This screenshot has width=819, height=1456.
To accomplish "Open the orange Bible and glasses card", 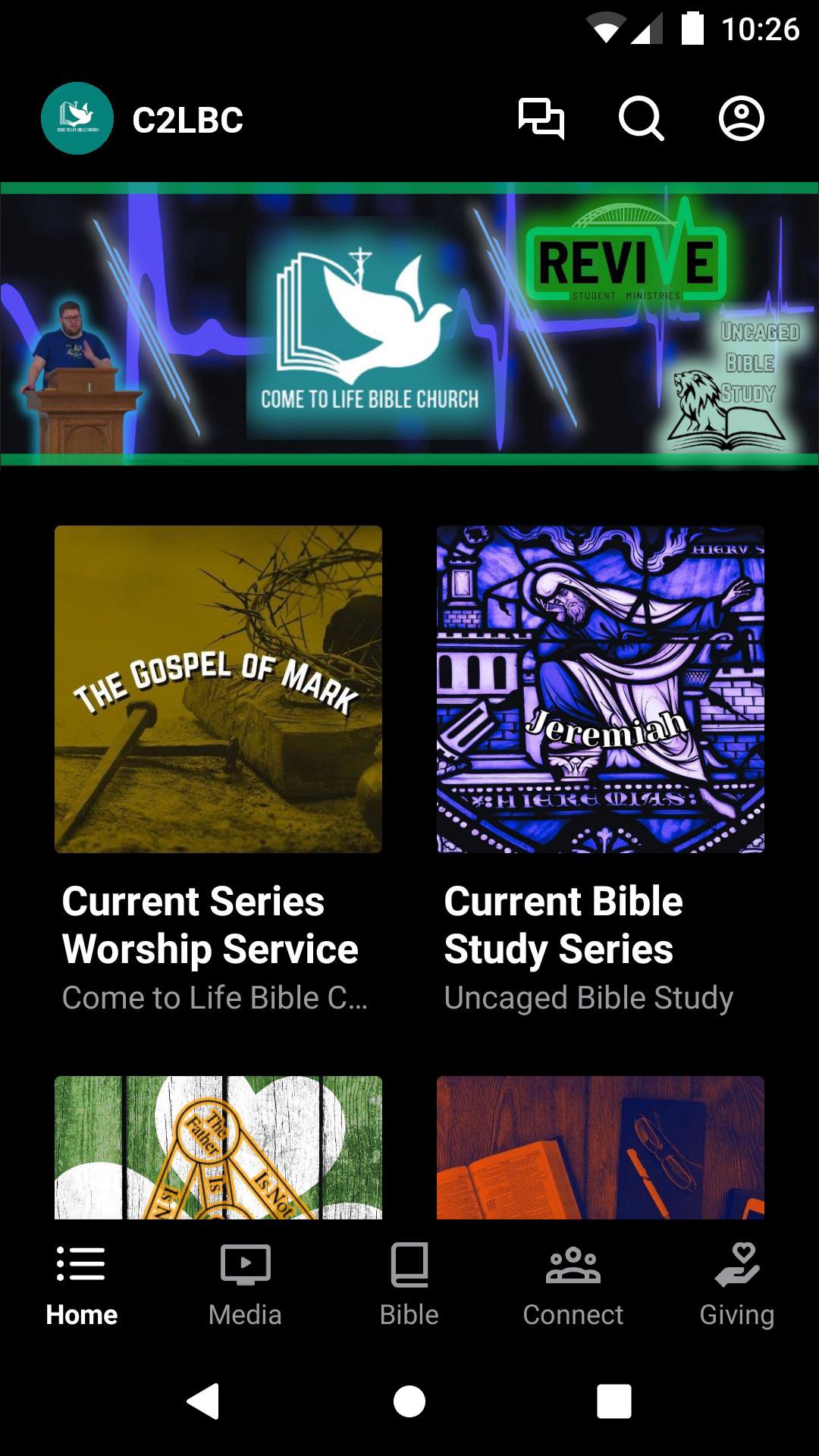I will (x=601, y=1147).
